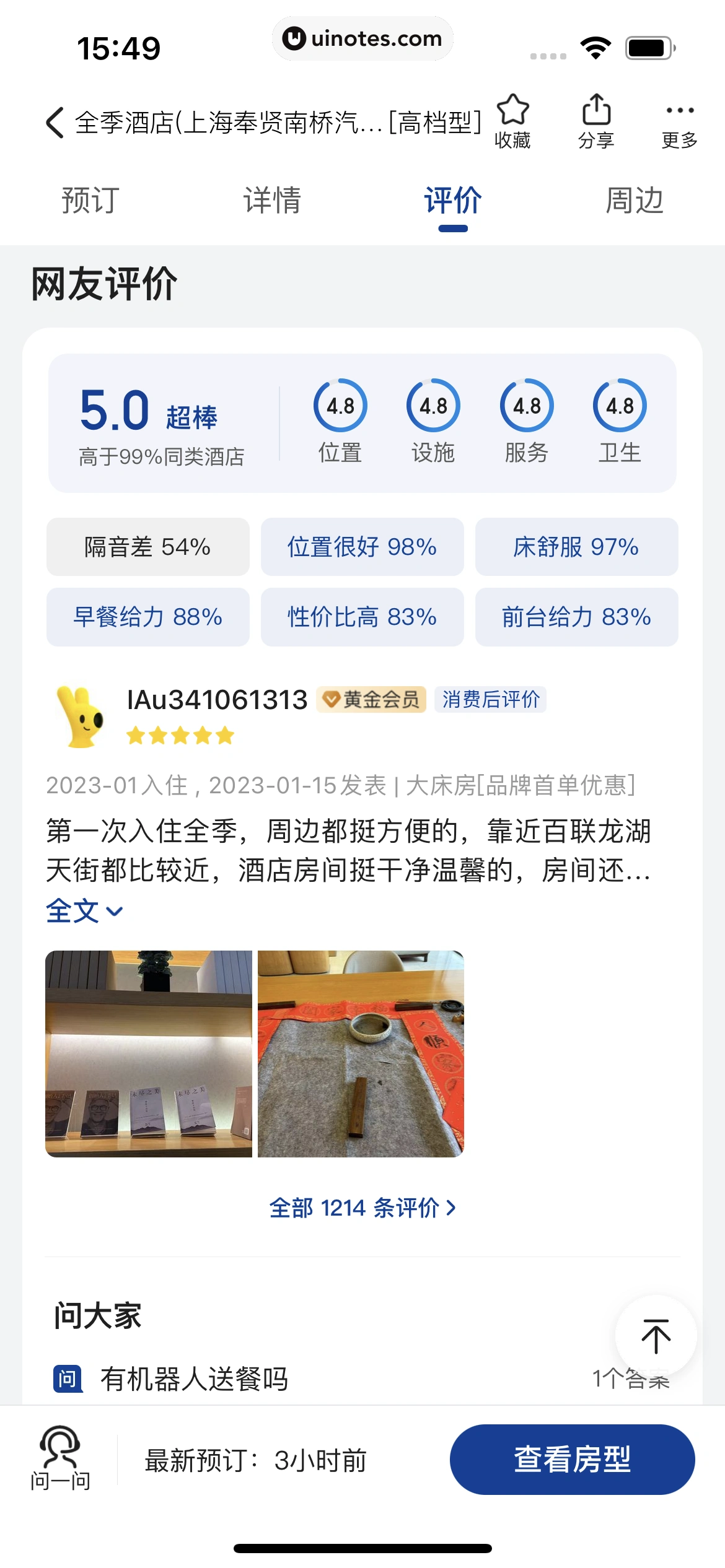Open the 更多 overflow menu
The image size is (725, 1568).
pyautogui.click(x=680, y=121)
